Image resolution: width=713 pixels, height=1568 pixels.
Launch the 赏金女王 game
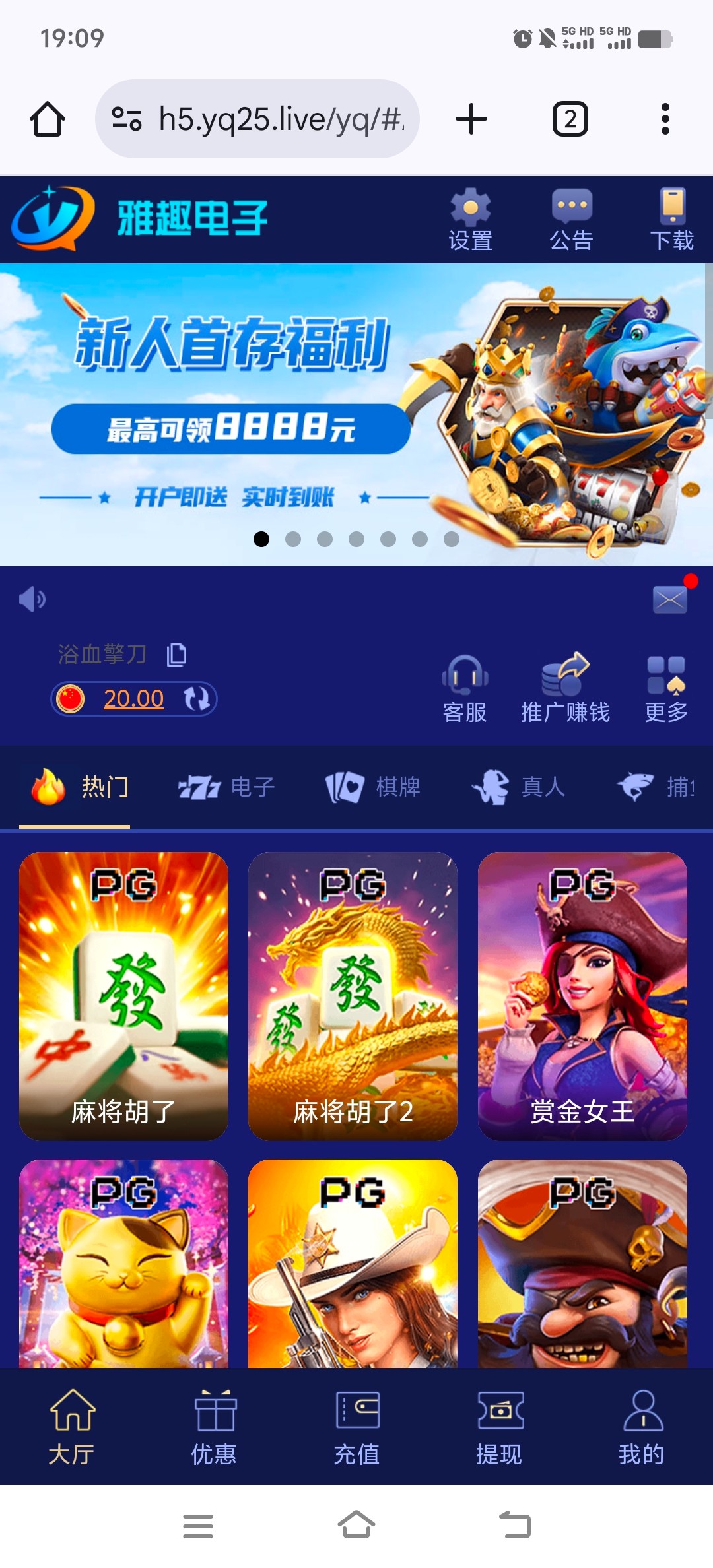pos(582,996)
